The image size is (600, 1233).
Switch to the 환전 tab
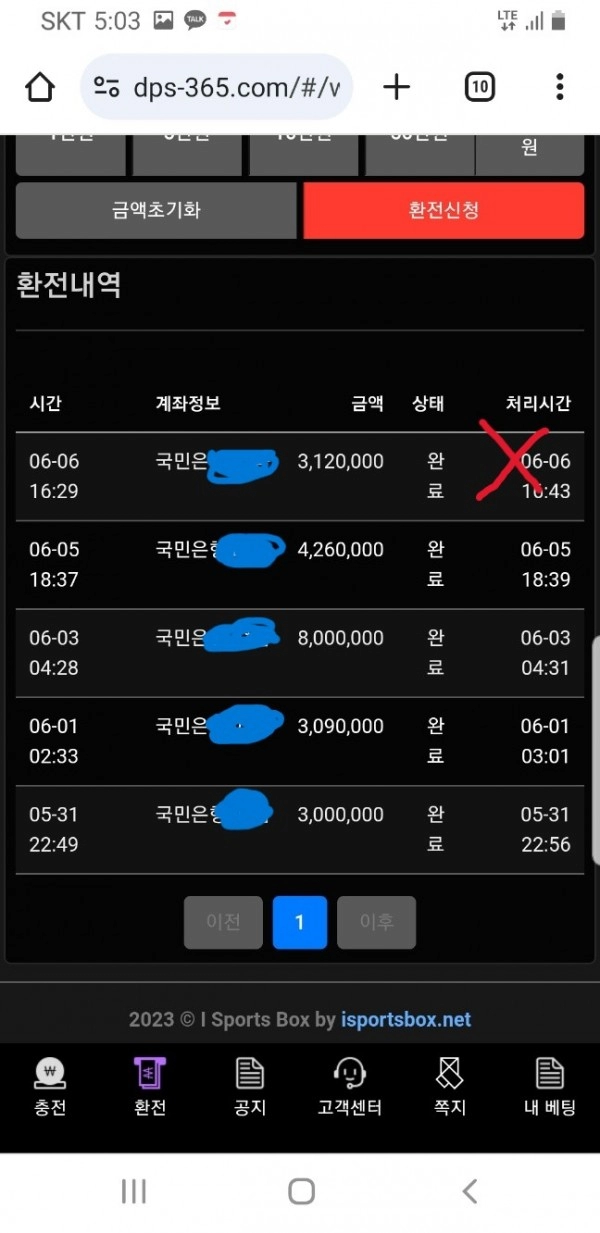click(x=150, y=1087)
